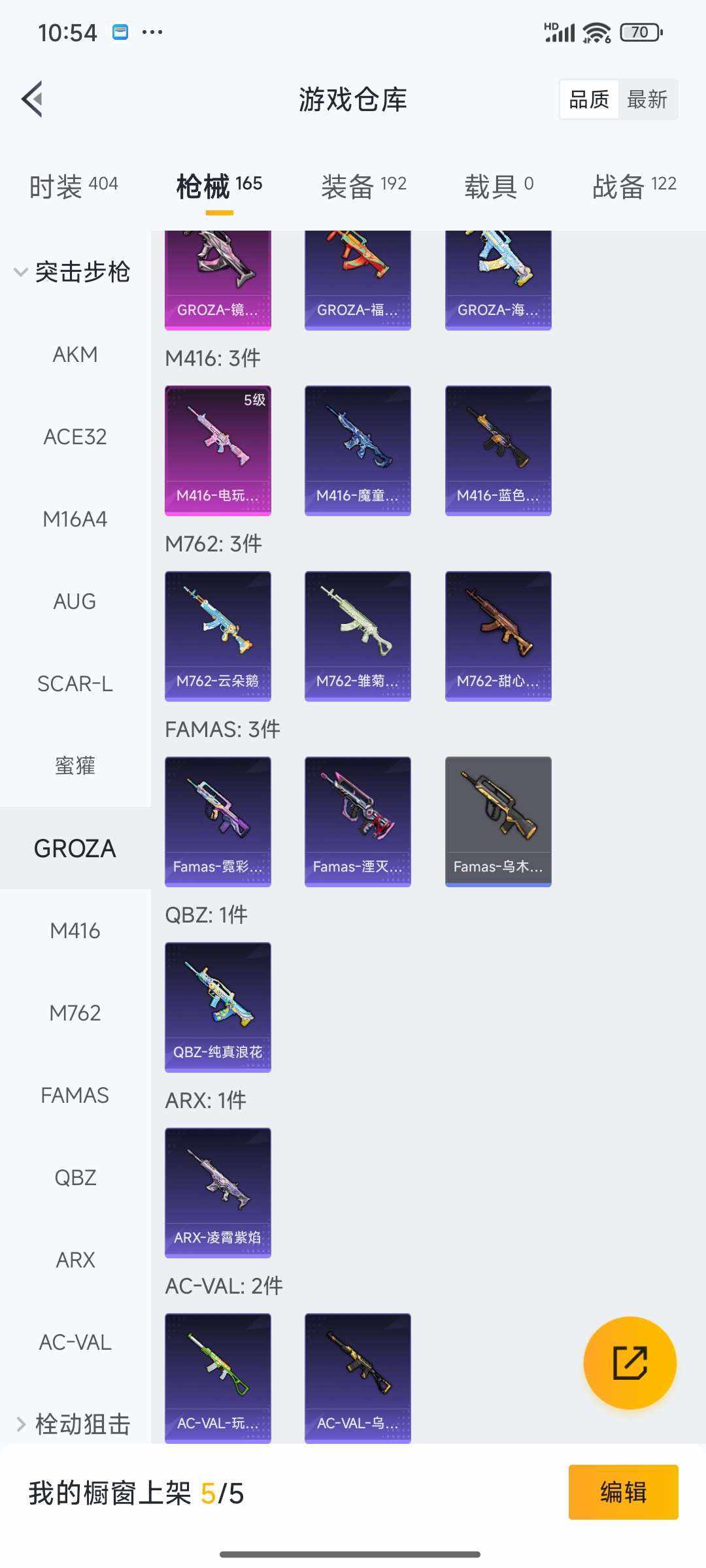Collapse the 突击步枪 category
706x1568 pixels.
pos(73,272)
